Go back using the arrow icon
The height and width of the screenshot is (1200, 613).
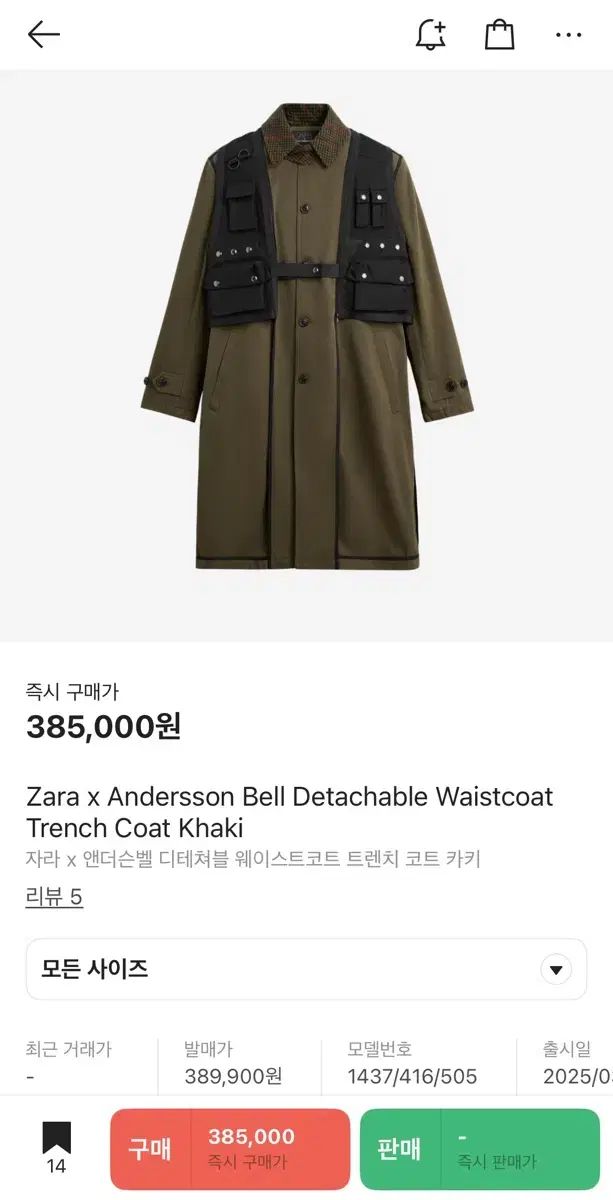[x=44, y=35]
